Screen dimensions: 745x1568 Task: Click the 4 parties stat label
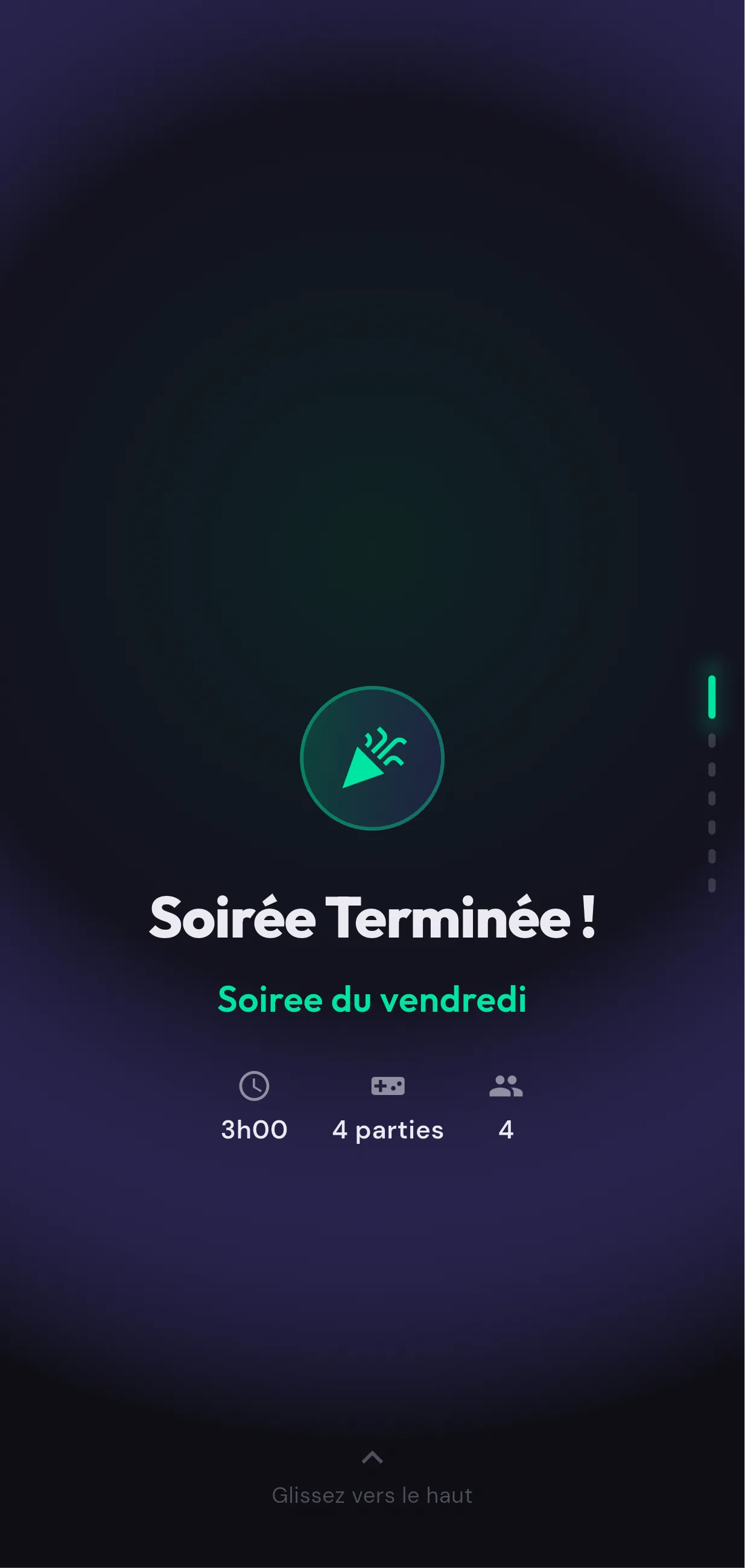[388, 1129]
